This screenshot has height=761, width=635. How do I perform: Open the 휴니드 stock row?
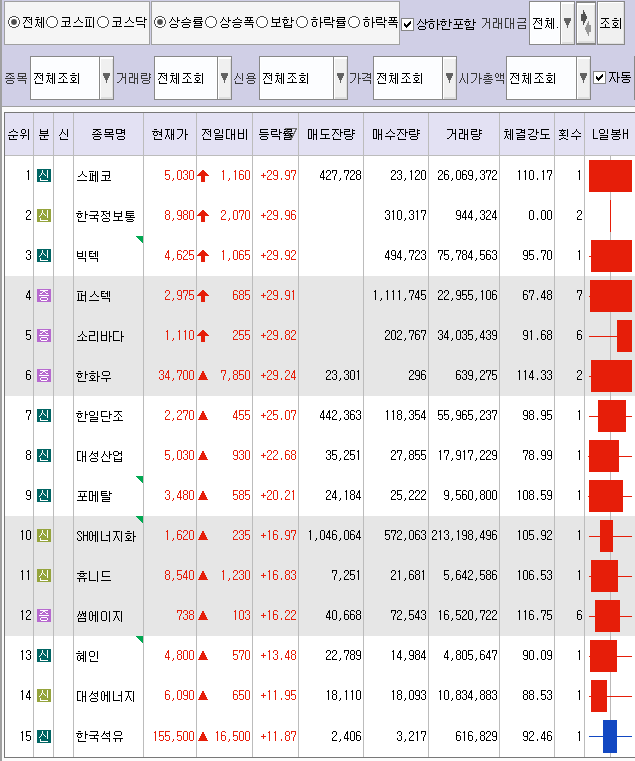point(95,575)
